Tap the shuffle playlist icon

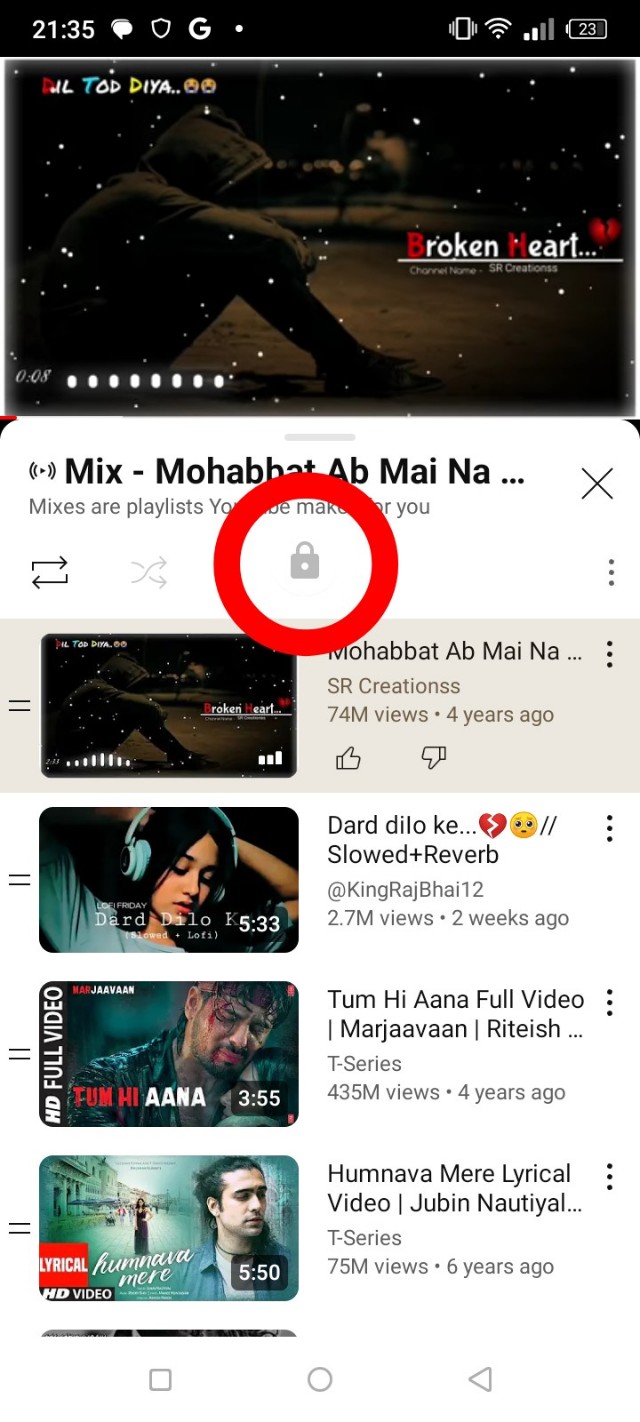coord(149,572)
